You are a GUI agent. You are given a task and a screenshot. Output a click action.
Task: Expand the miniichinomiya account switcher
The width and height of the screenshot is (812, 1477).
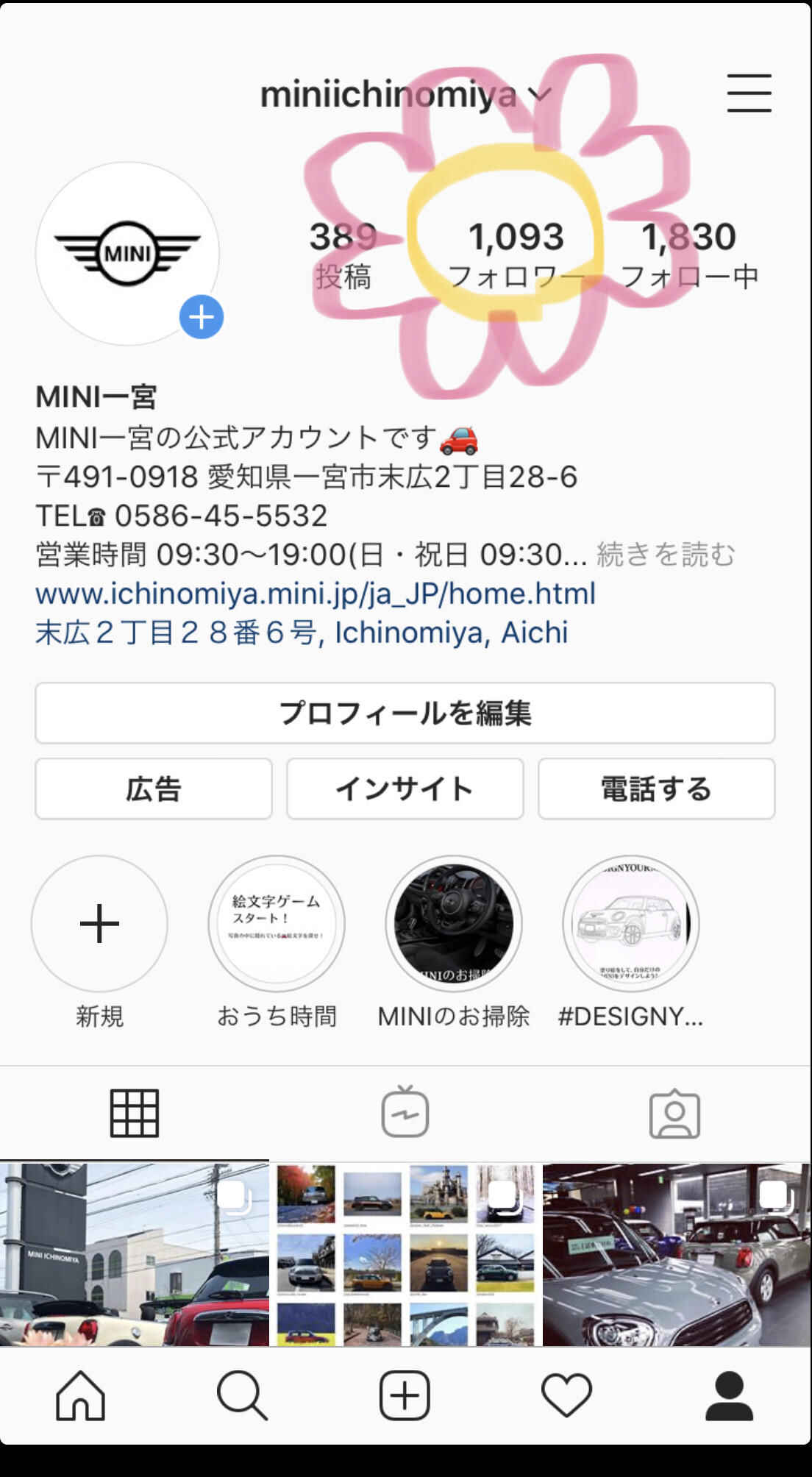click(405, 95)
